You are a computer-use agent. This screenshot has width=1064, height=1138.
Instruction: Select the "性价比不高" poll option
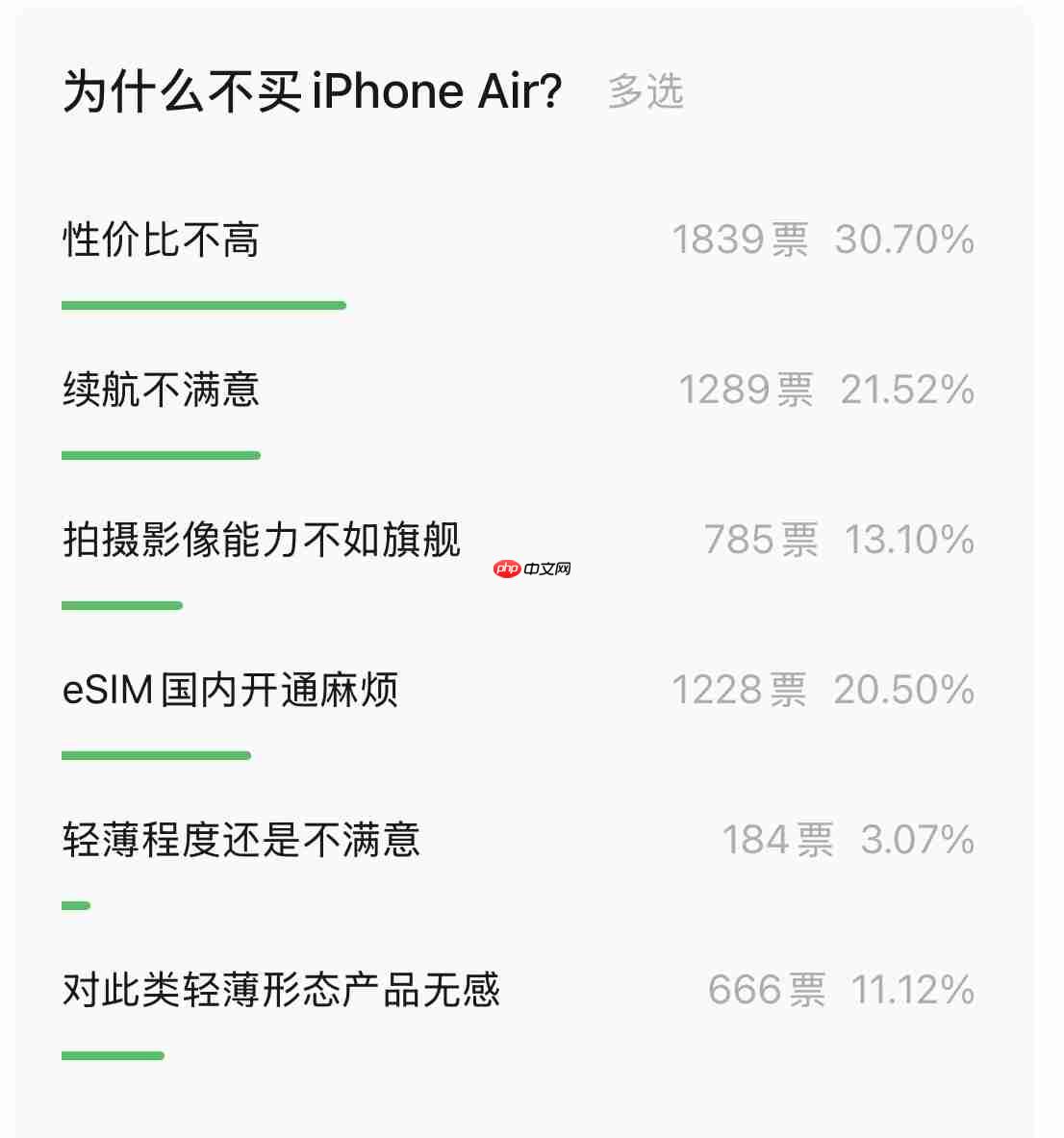pos(161,241)
